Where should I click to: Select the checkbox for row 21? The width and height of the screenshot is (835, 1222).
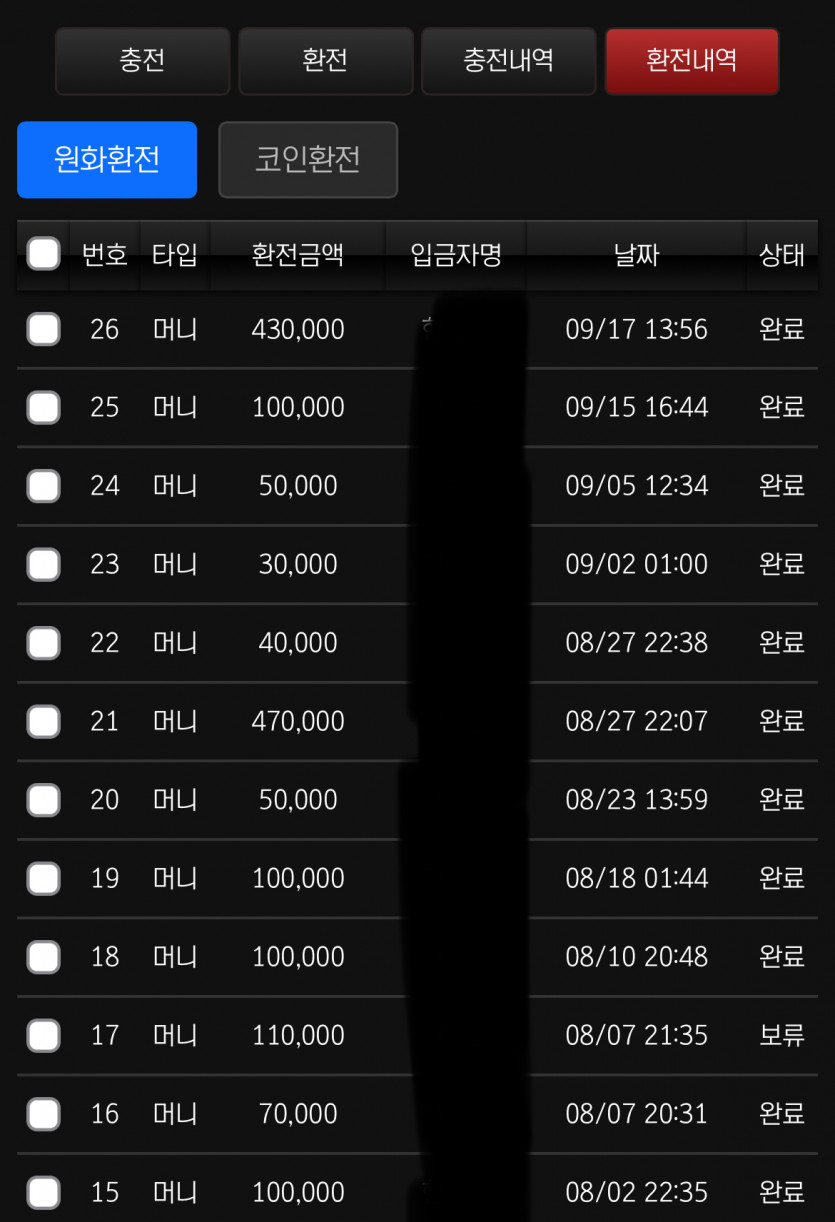click(x=43, y=721)
